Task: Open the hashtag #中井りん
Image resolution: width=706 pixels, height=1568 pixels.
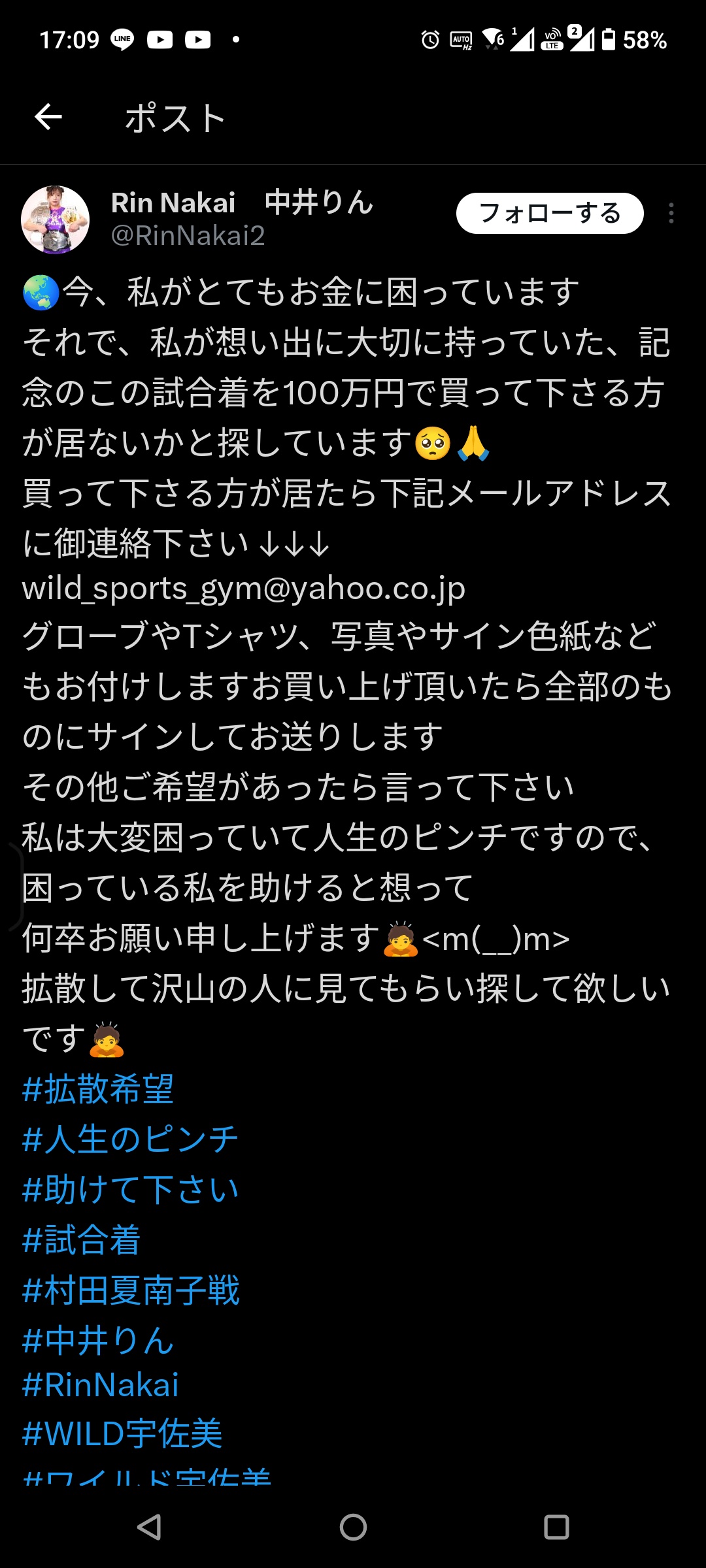Action: tap(98, 1341)
